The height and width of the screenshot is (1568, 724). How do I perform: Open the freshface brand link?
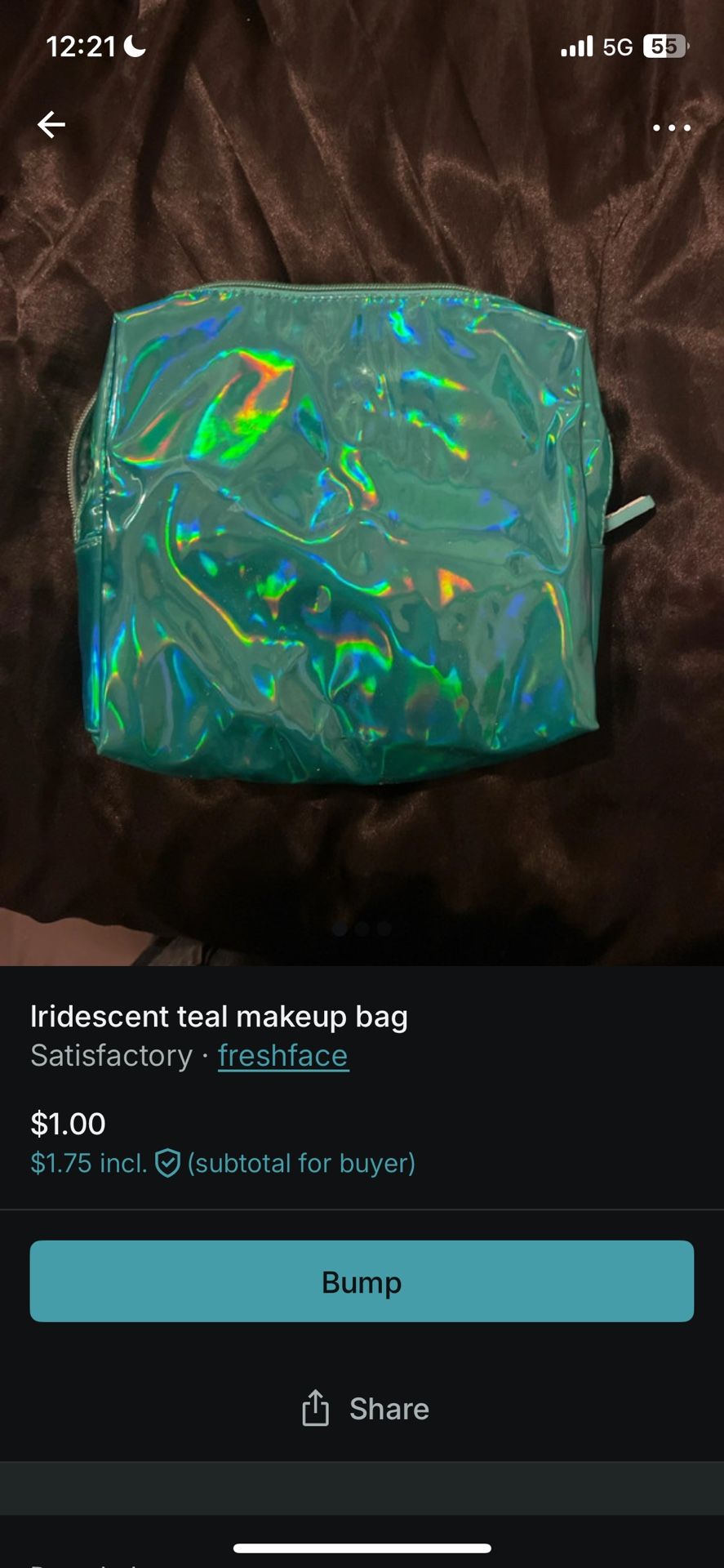click(282, 1055)
